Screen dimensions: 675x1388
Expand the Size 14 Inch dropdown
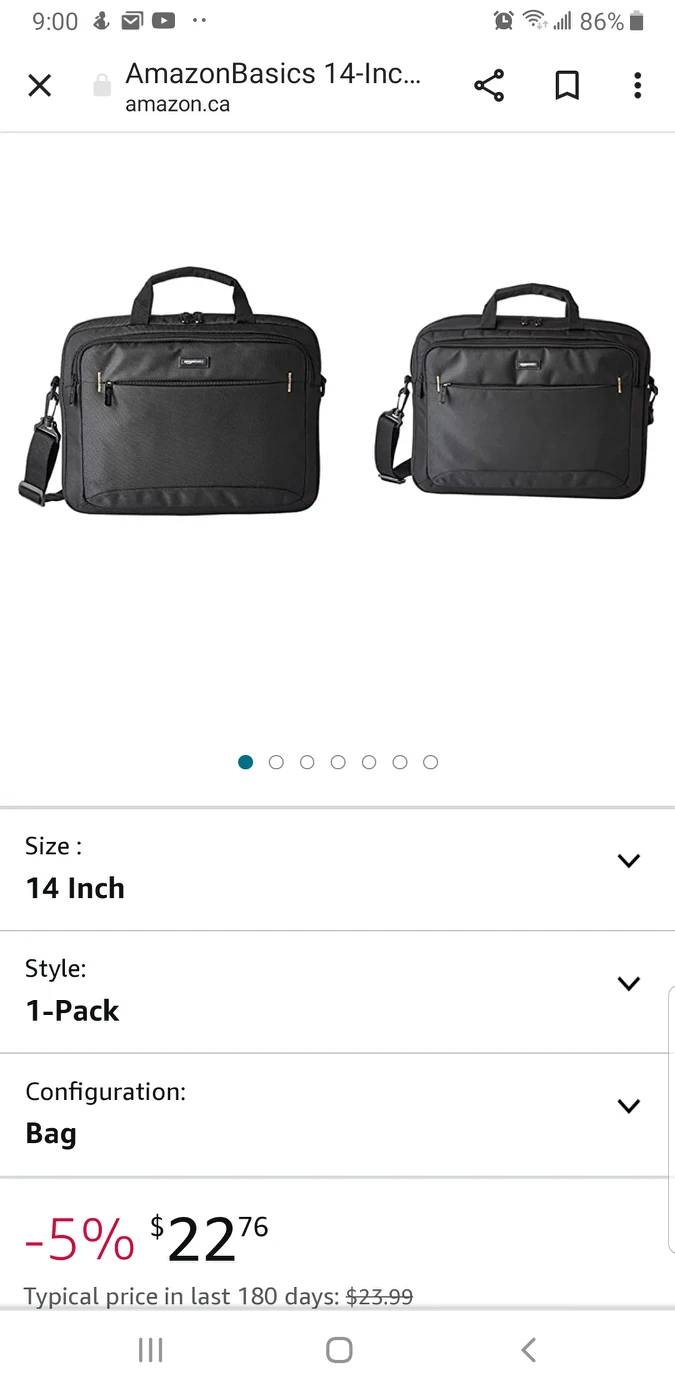coord(628,861)
